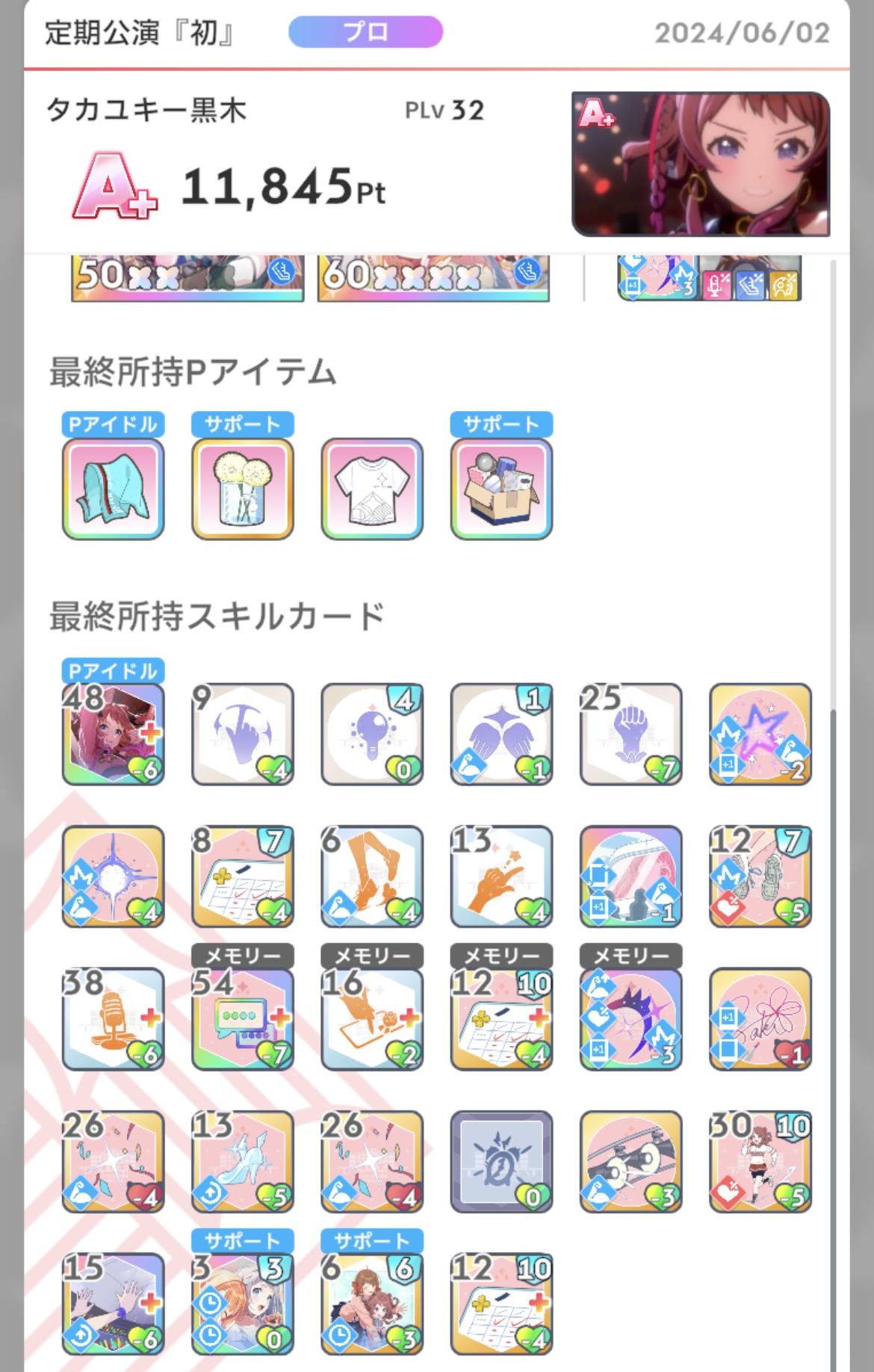The image size is (874, 1372).
Task: View the lightbulb skill card
Action: pos(371,734)
